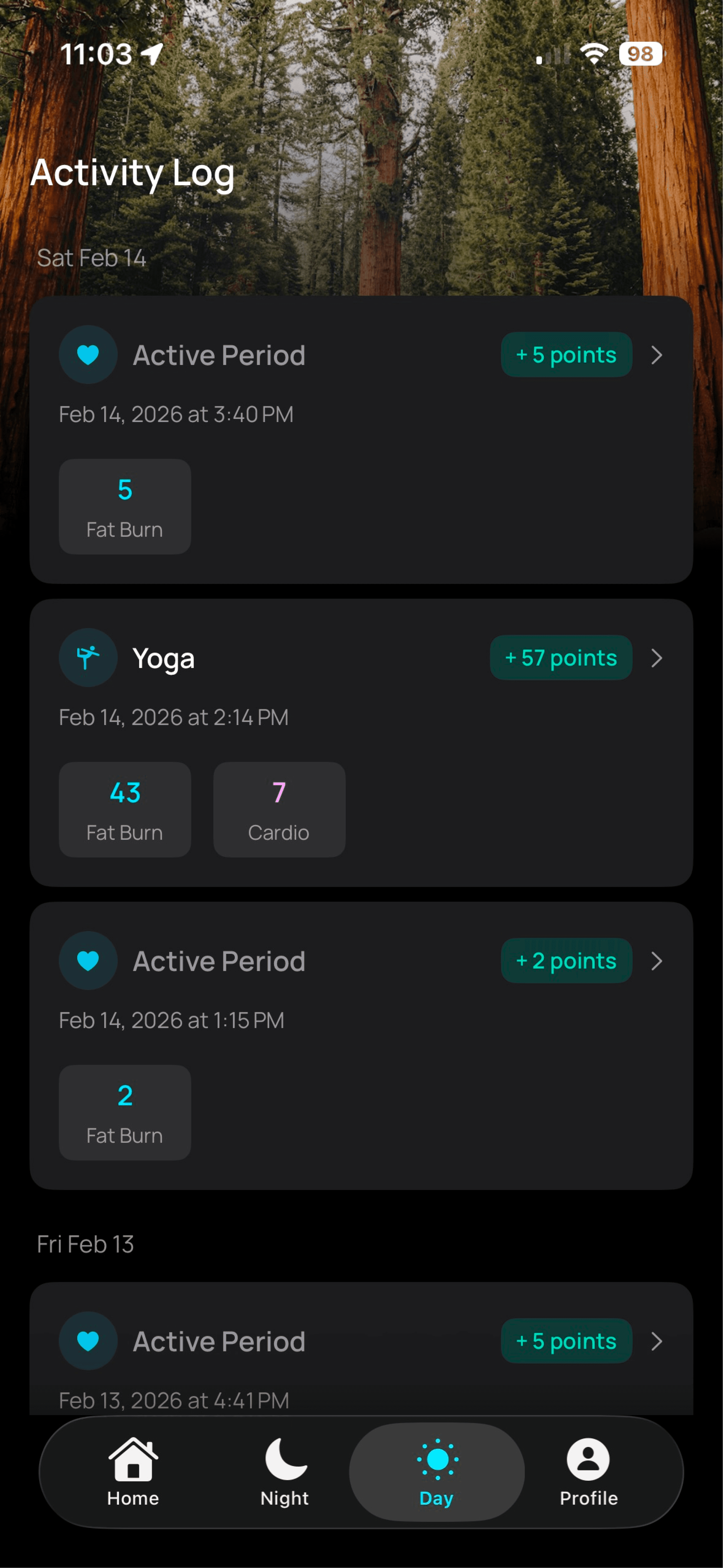Go to the Night tab
The height and width of the screenshot is (1568, 723).
(285, 1472)
